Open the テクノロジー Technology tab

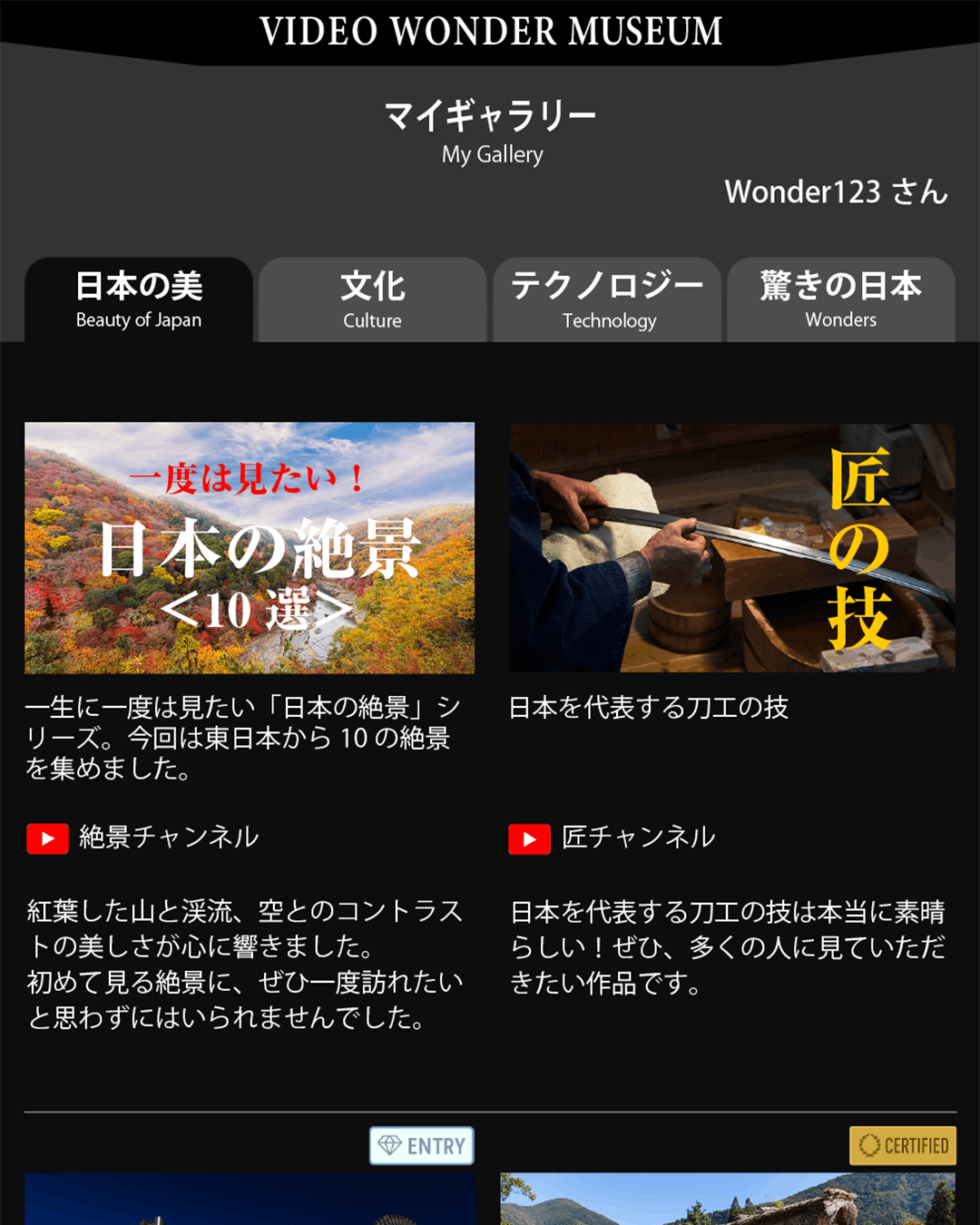607,299
